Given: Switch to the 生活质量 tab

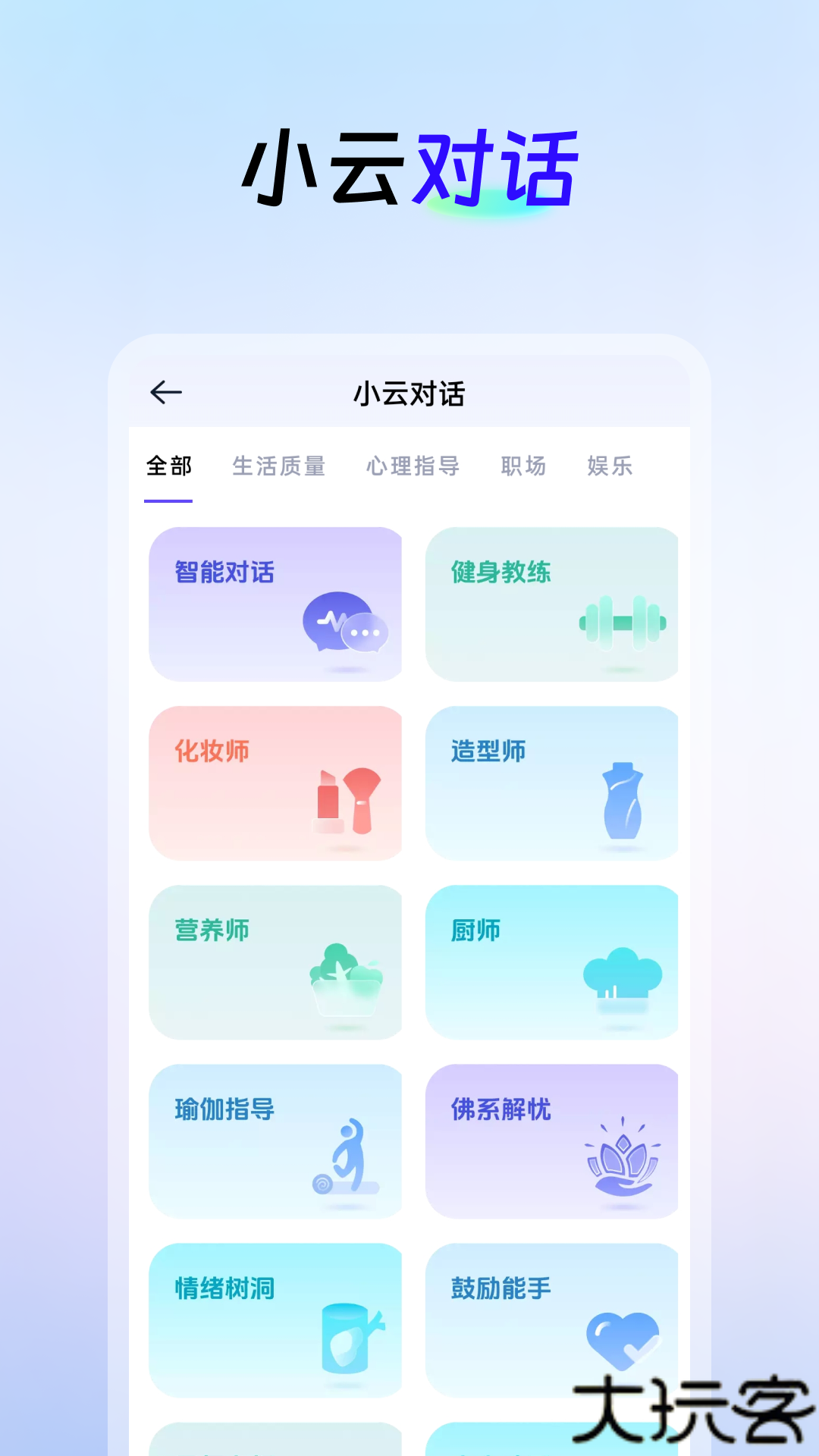Looking at the screenshot, I should point(281,467).
